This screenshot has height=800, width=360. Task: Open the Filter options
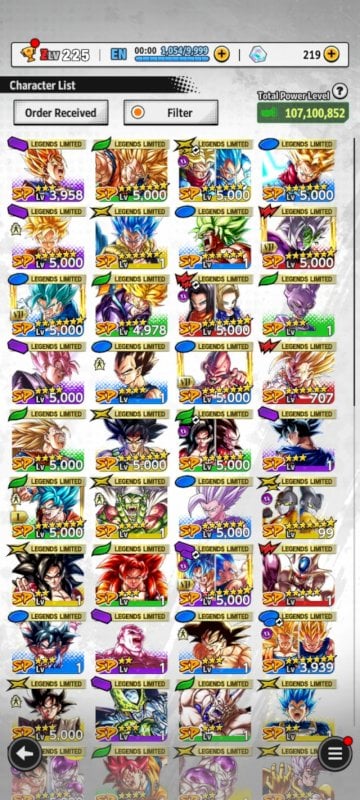pos(171,112)
